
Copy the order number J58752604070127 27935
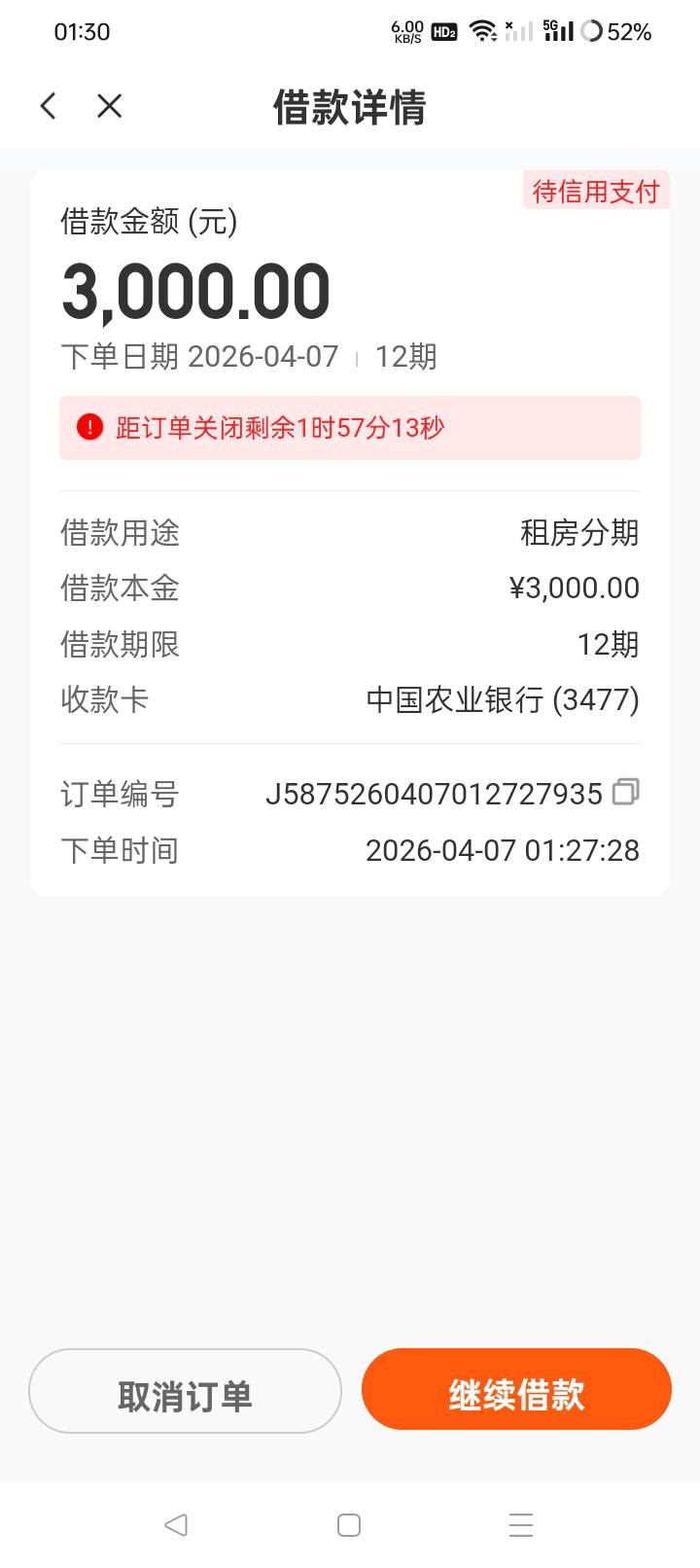pos(625,793)
